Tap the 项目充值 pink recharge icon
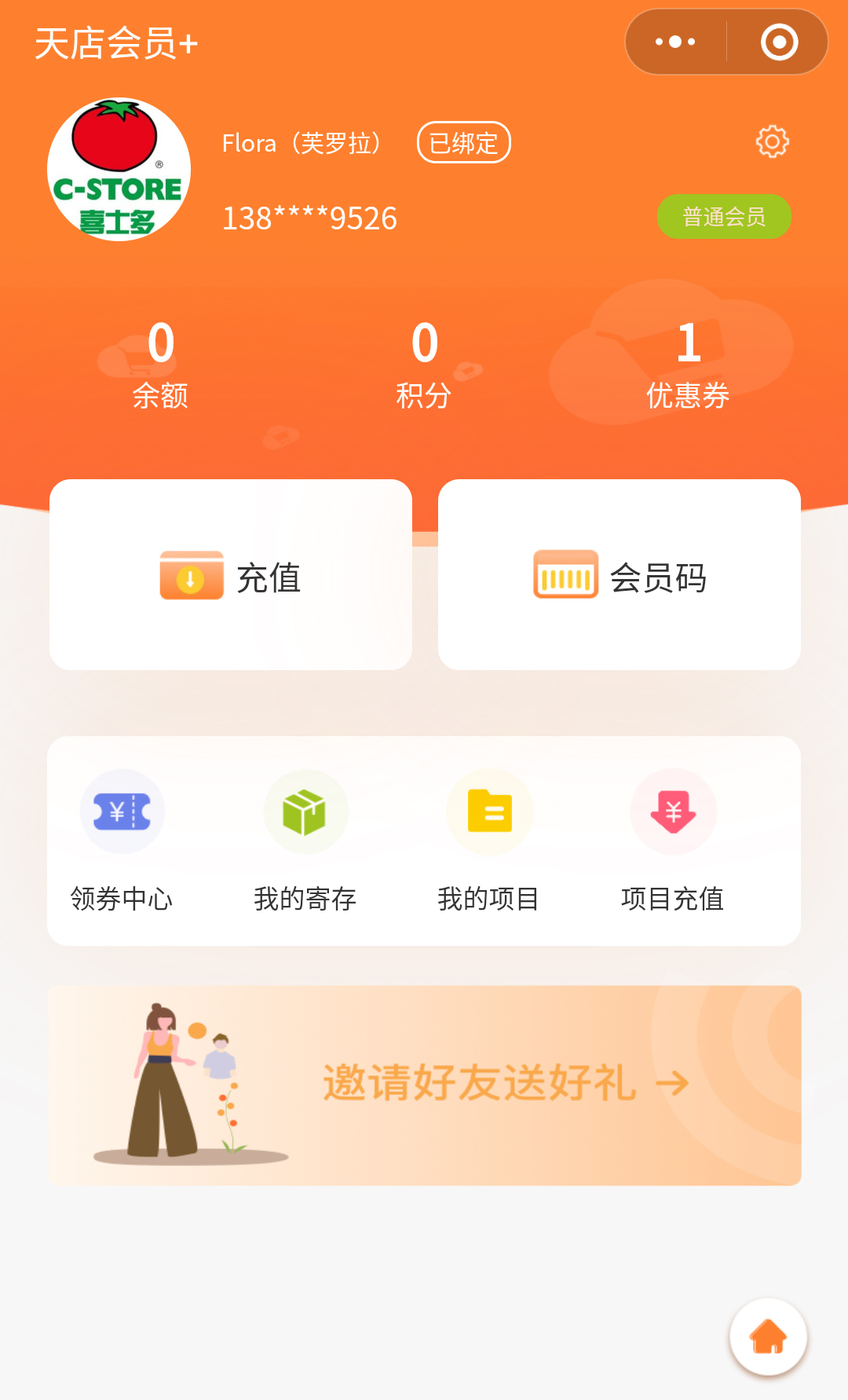This screenshot has width=848, height=1400. (x=673, y=812)
